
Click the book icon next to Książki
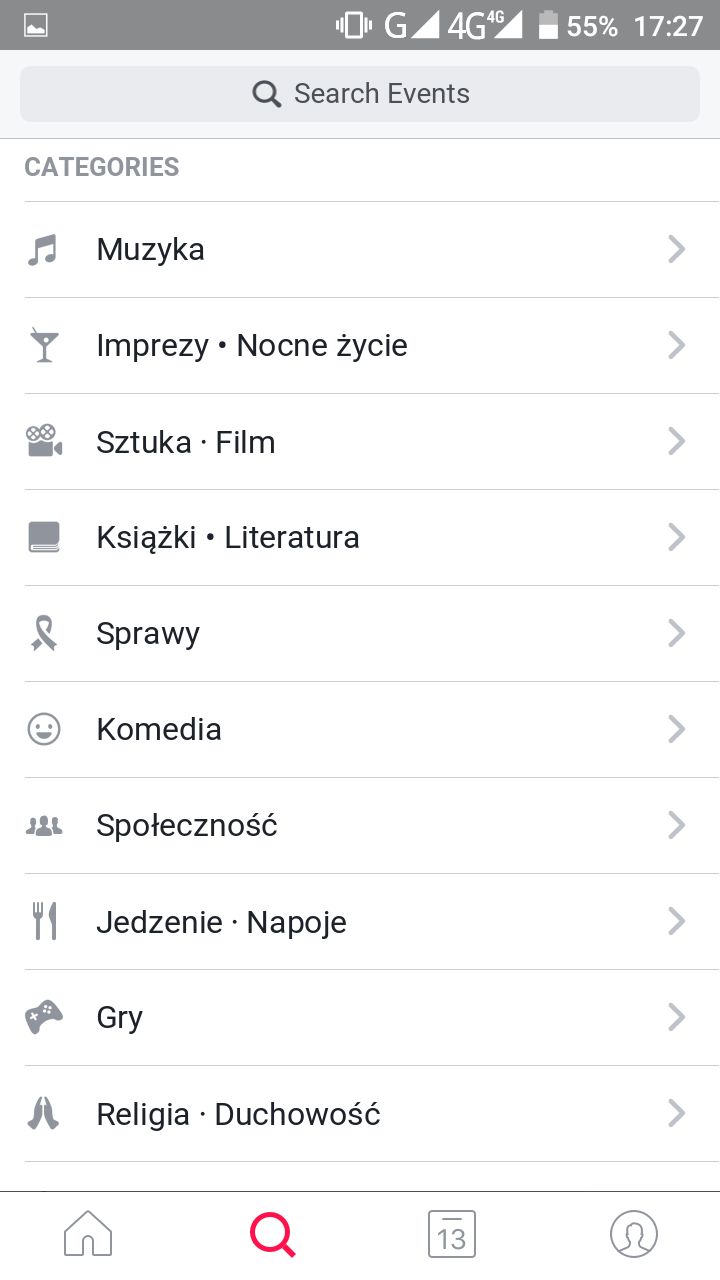pos(44,537)
